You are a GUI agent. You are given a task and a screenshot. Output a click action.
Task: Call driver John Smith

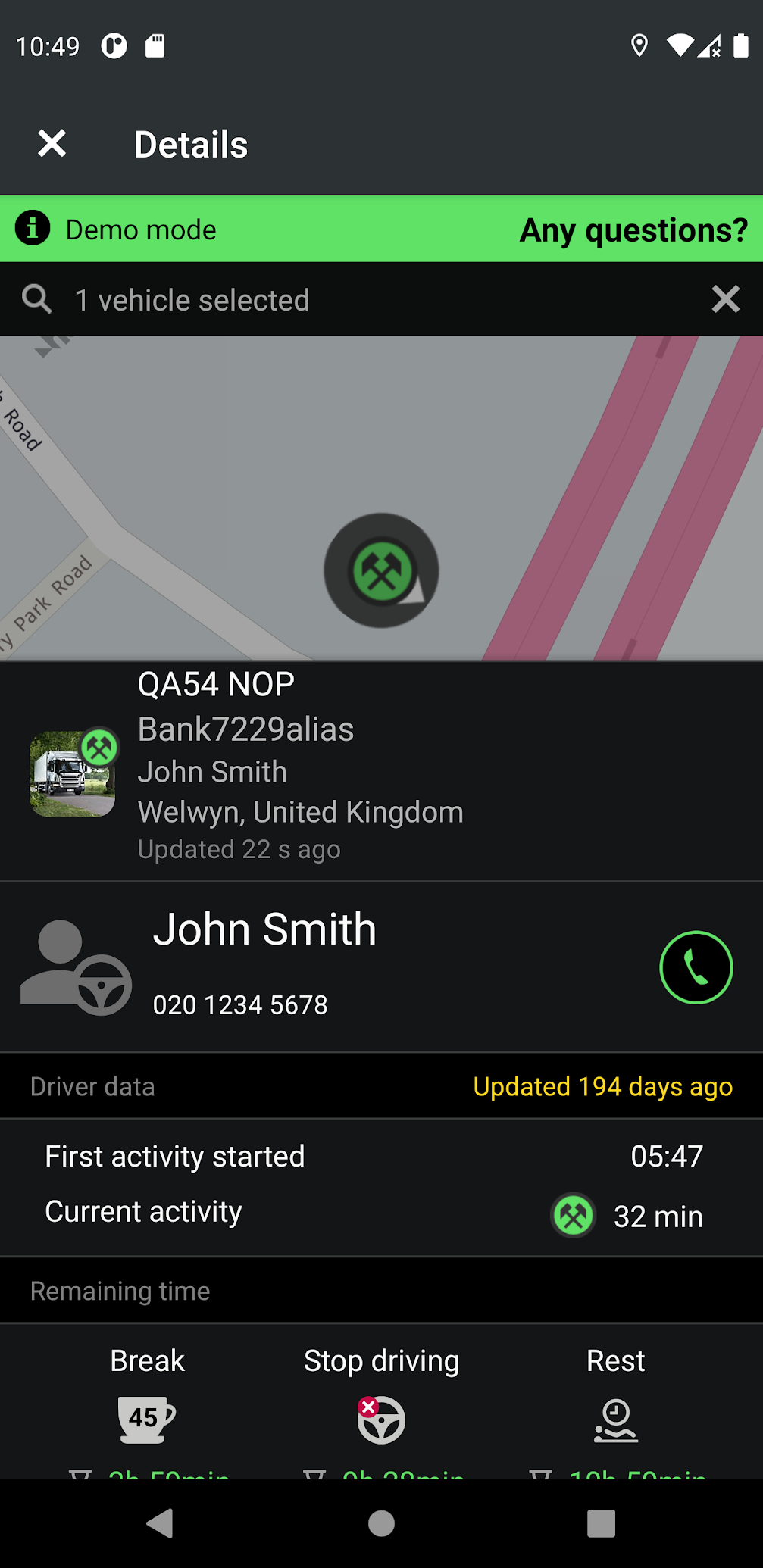pyautogui.click(x=696, y=967)
